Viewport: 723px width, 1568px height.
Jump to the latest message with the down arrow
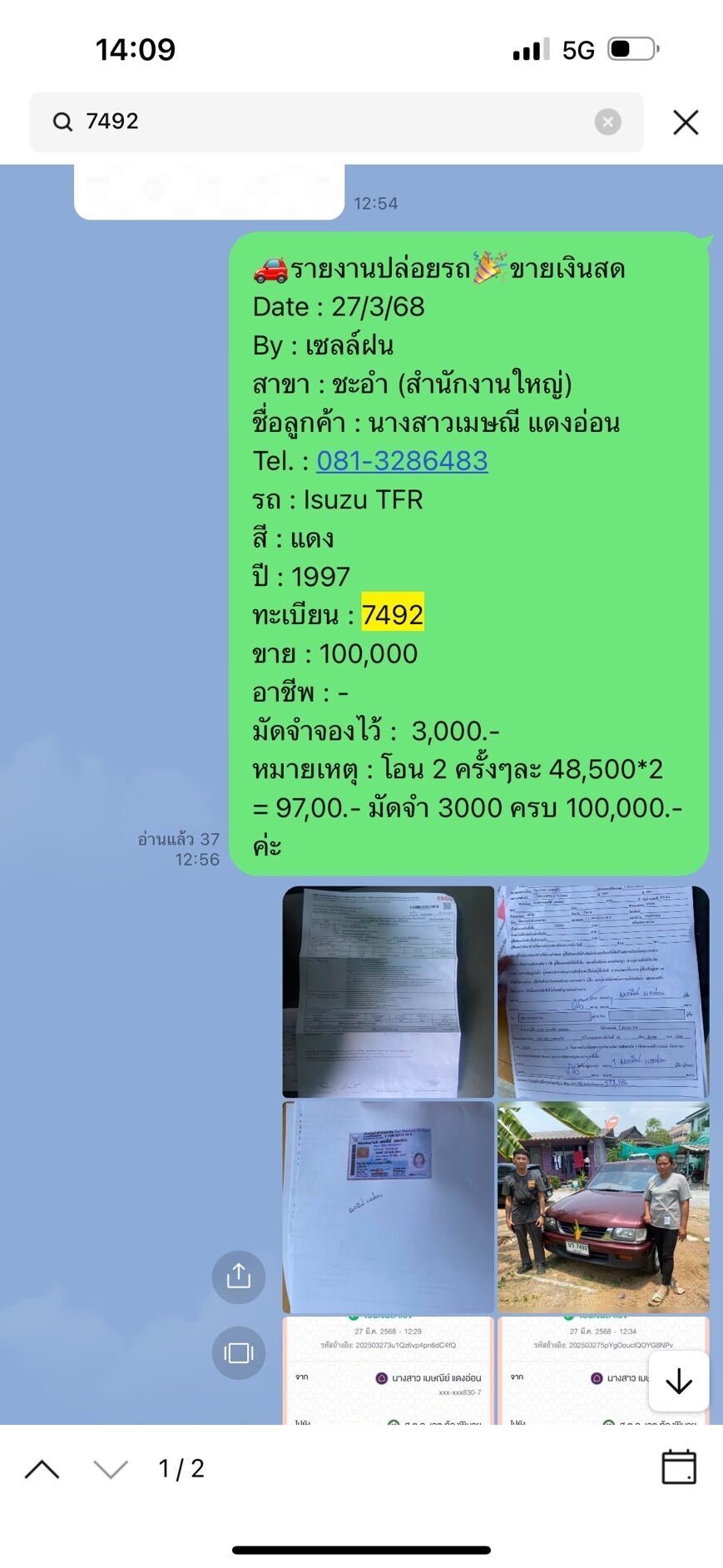(x=679, y=1381)
